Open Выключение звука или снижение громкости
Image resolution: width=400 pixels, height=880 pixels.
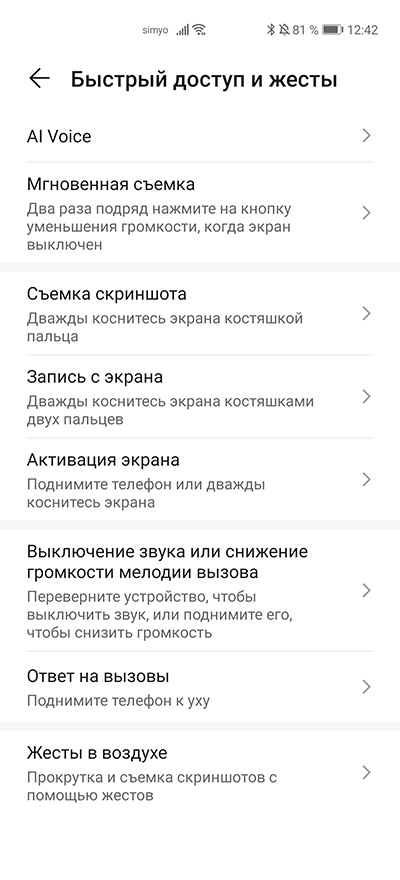[x=200, y=590]
